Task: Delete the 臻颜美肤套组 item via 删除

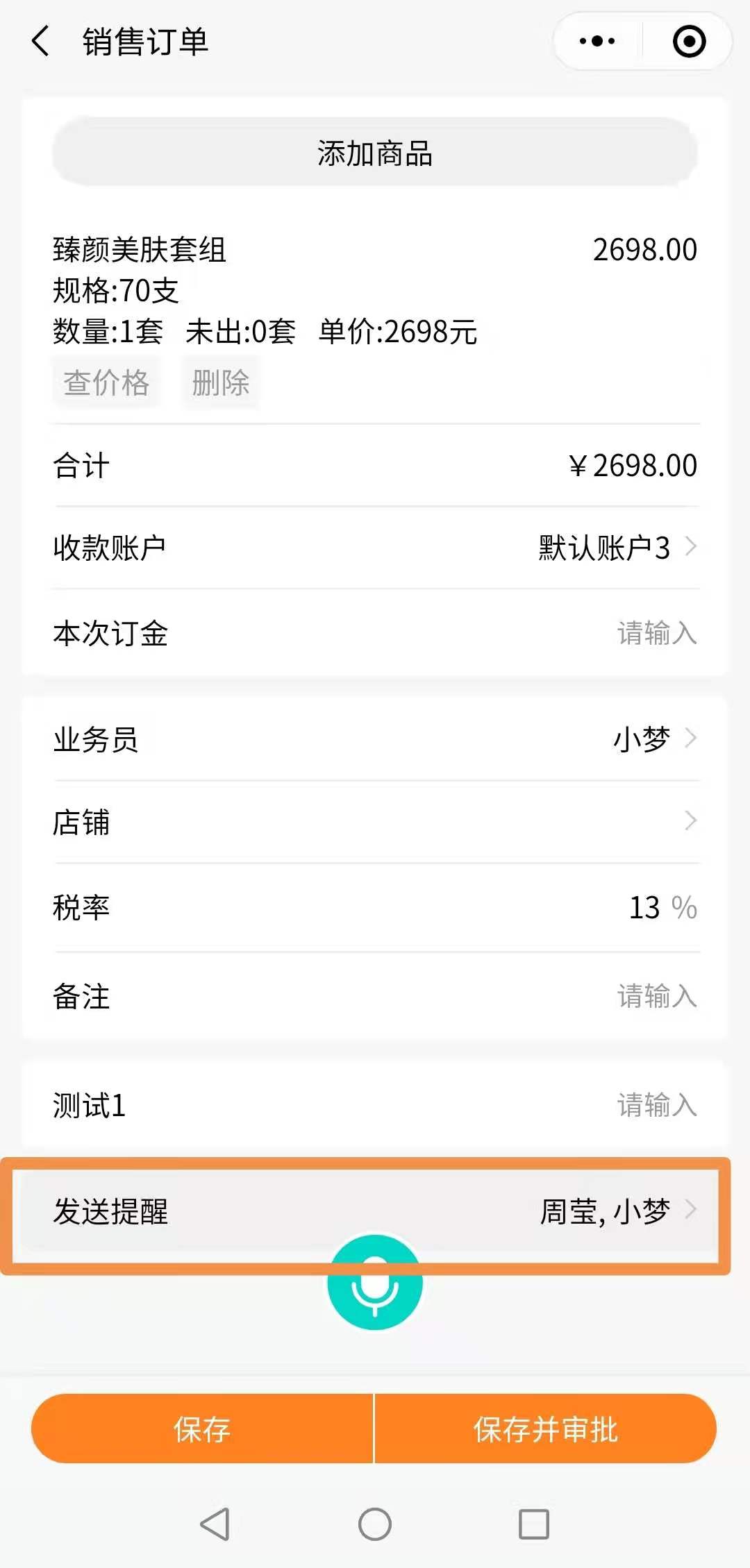Action: click(221, 382)
